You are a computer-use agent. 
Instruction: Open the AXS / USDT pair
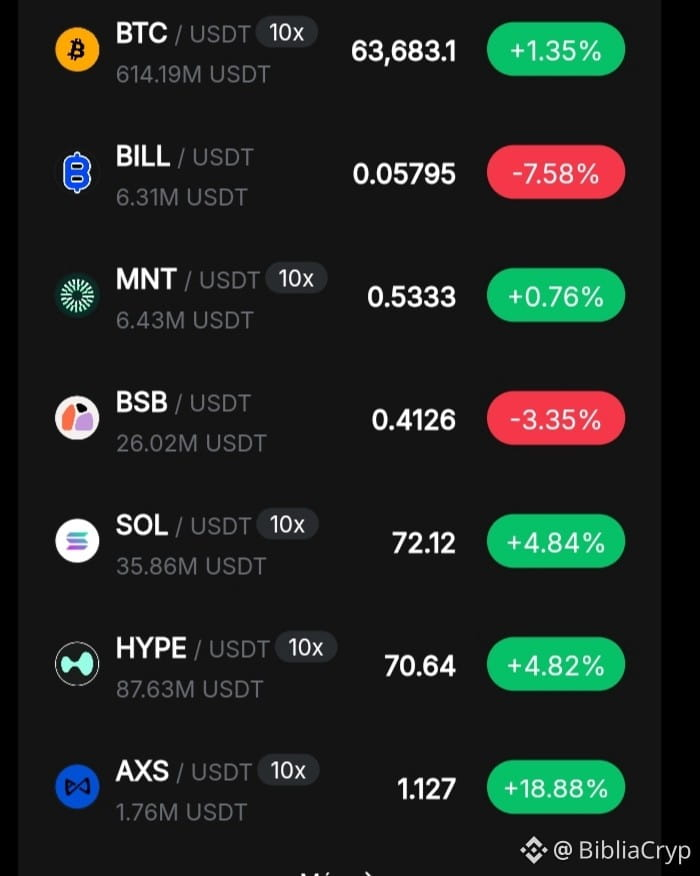pos(340,787)
